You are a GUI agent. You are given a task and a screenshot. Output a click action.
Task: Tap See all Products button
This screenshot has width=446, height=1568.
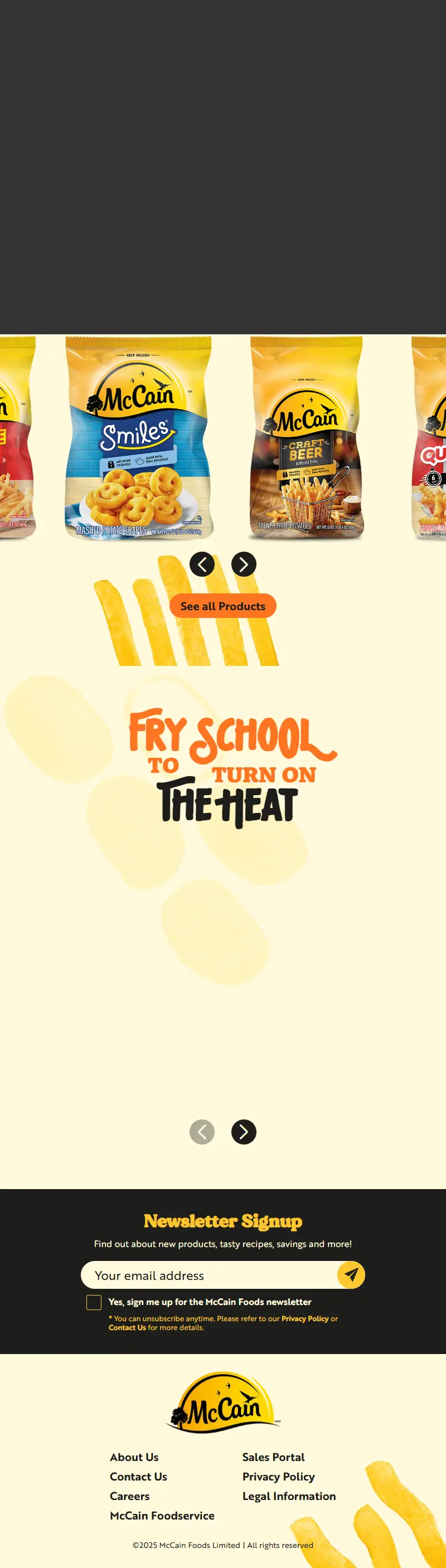[223, 606]
